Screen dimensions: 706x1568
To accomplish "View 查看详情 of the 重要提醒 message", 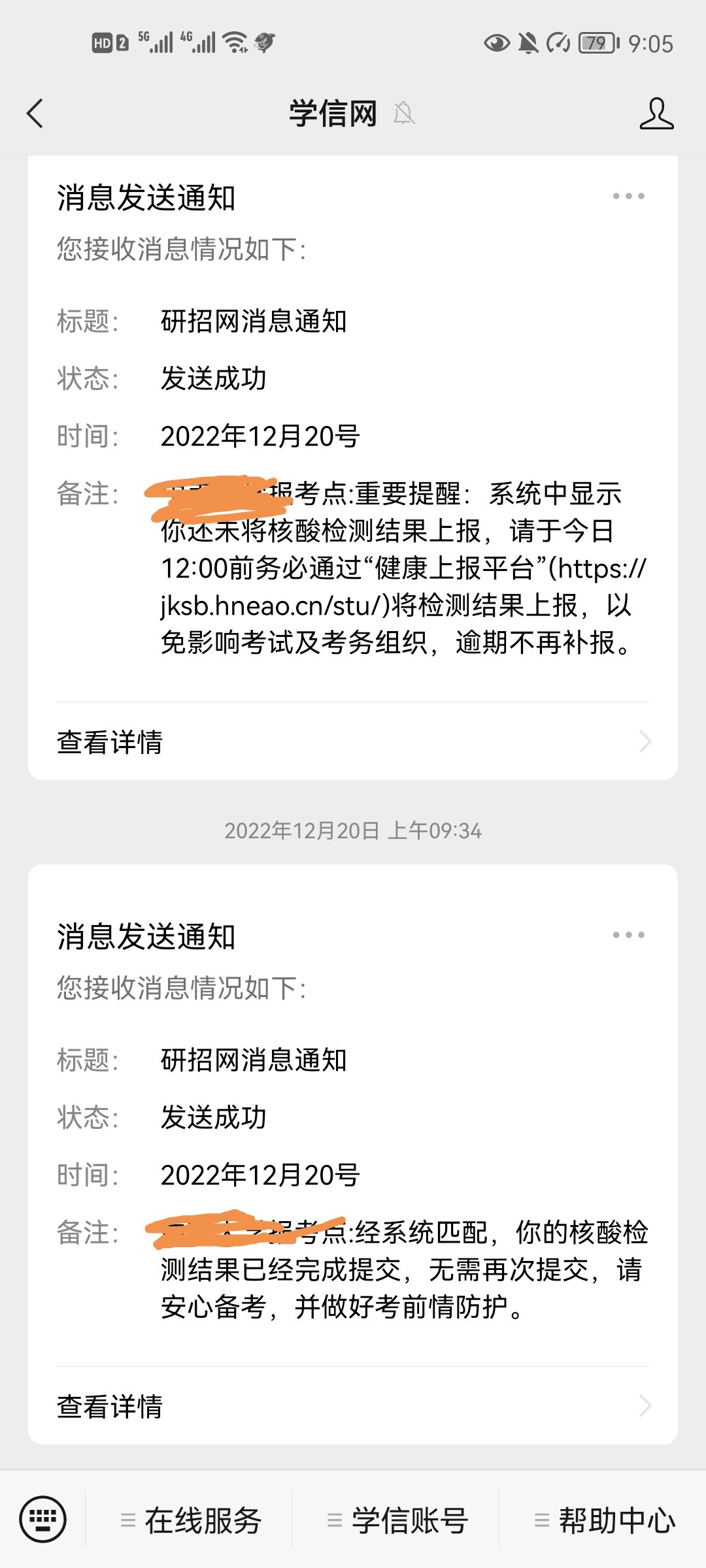I will coord(353,742).
